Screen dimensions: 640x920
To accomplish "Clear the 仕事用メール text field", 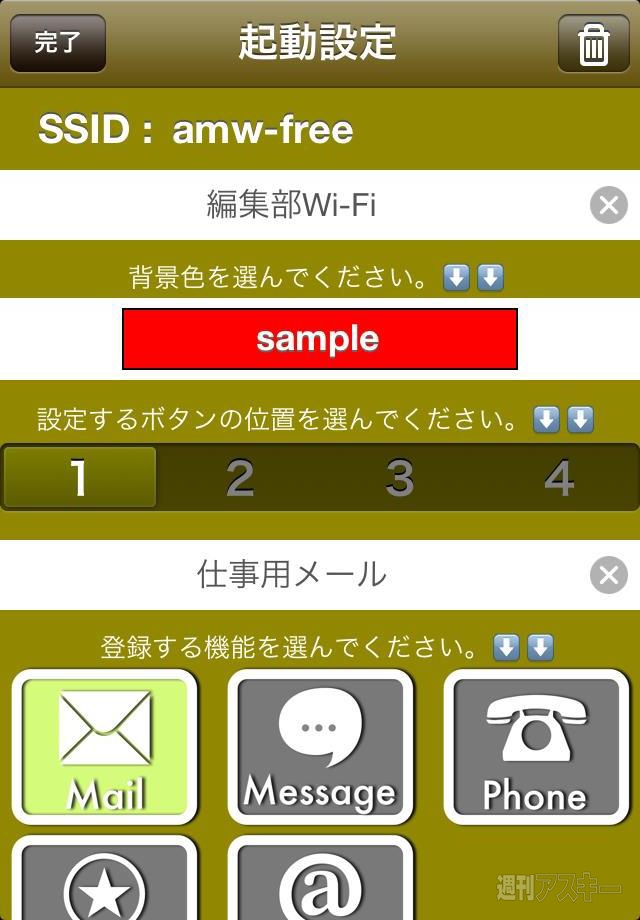I will 608,575.
